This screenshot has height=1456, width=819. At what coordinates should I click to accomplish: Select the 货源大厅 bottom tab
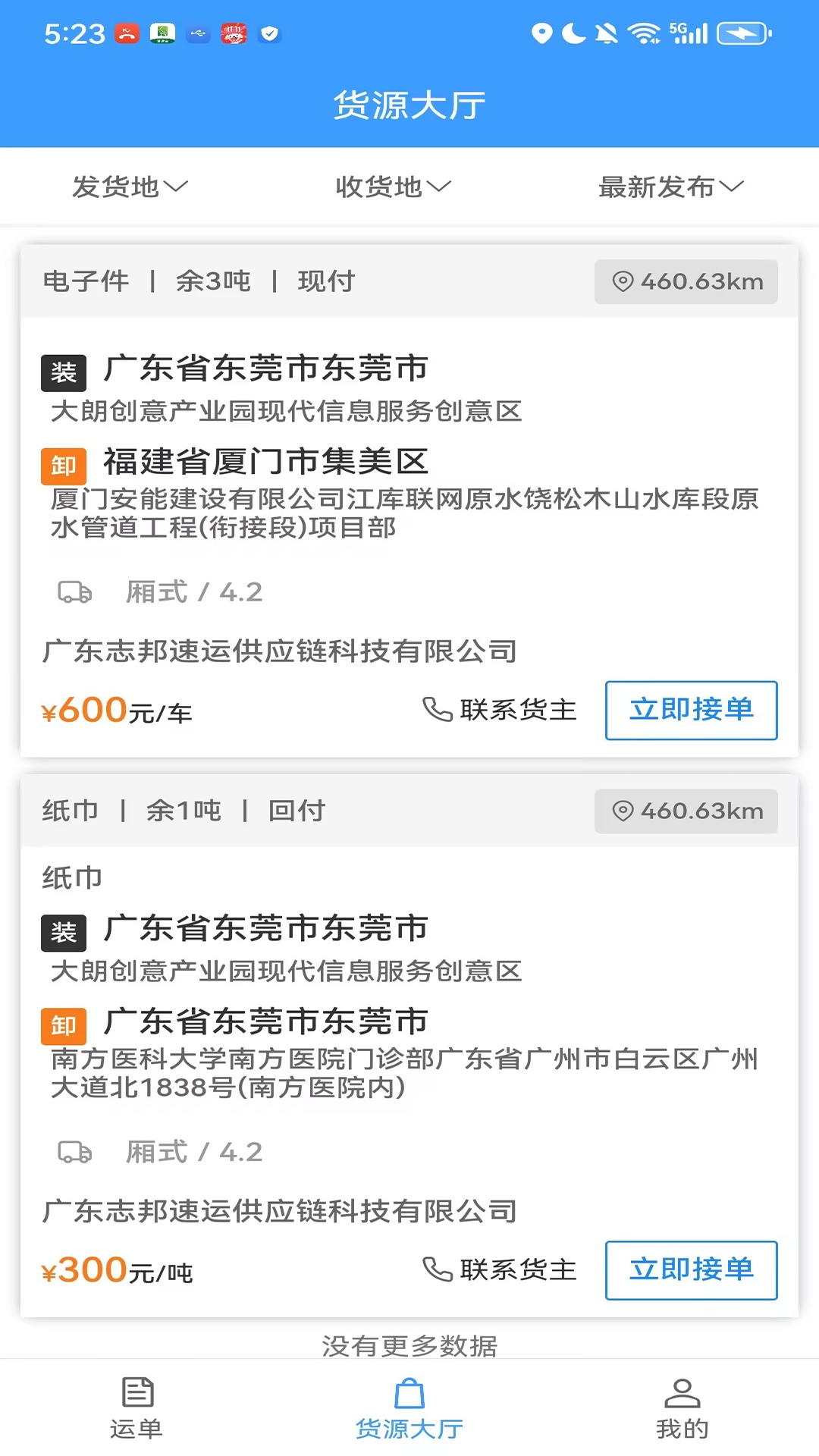pyautogui.click(x=409, y=1407)
